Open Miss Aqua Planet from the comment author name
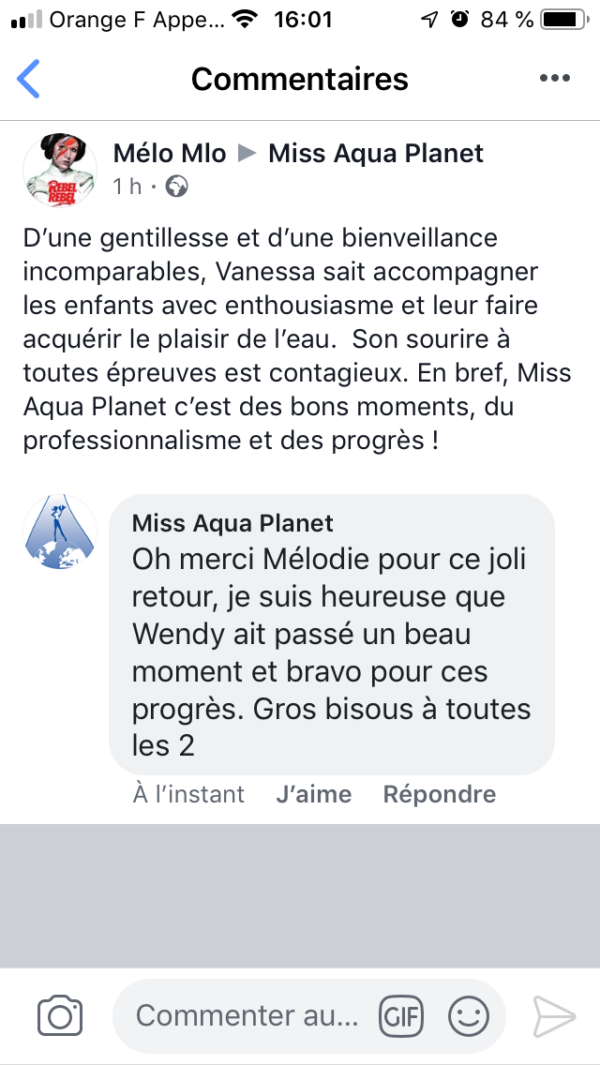 (x=233, y=523)
